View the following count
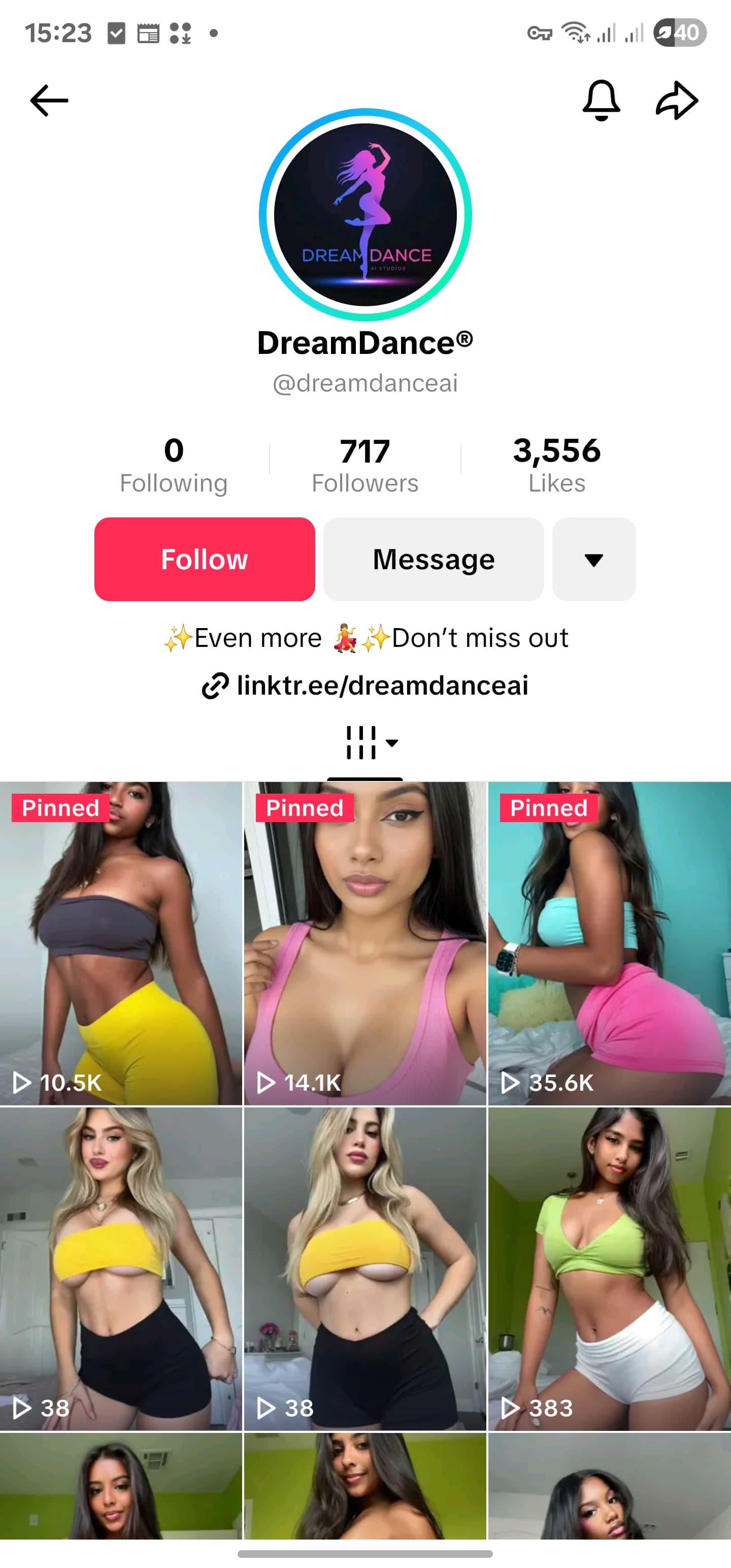The image size is (731, 1568). tap(174, 465)
